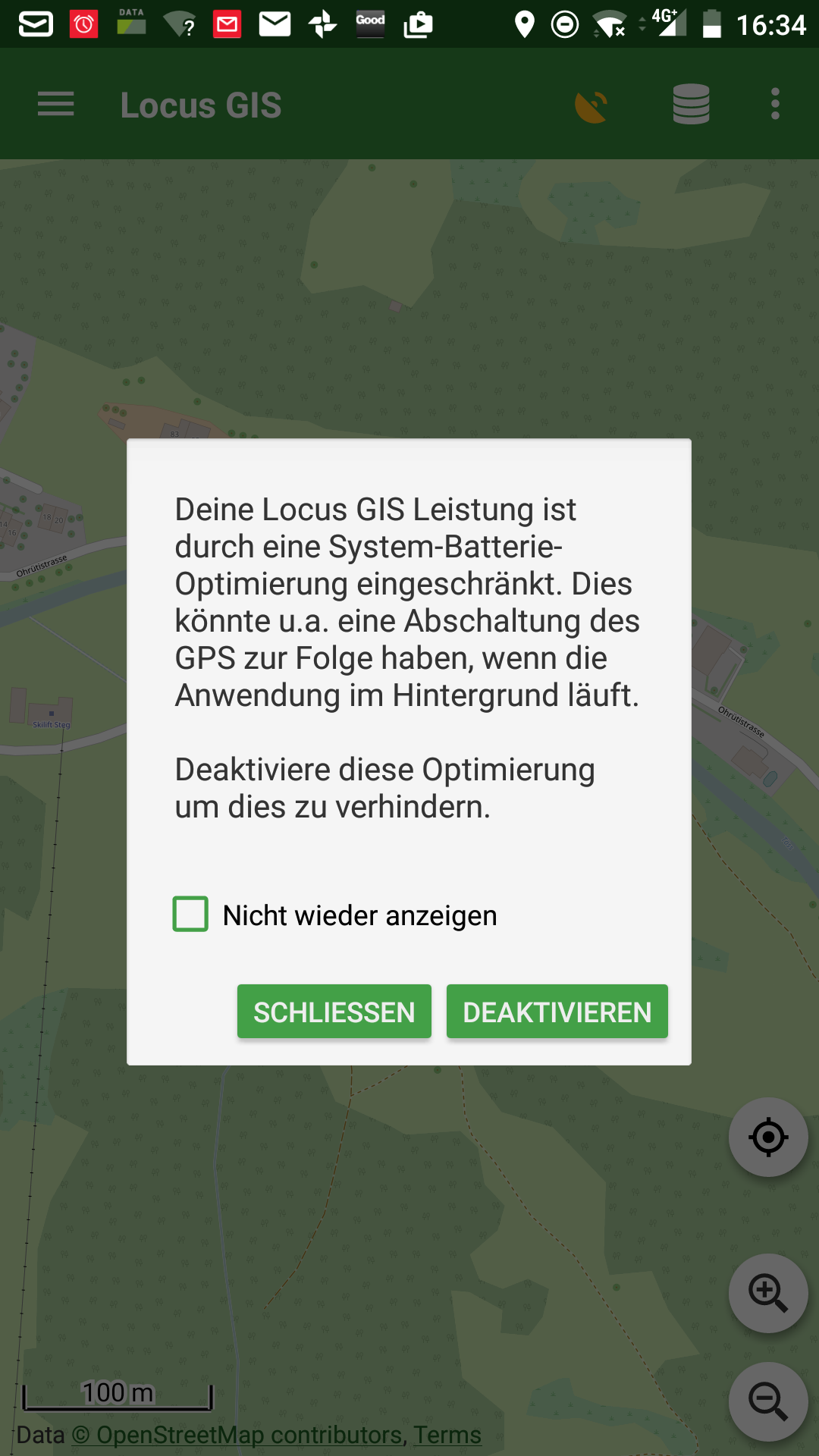Open the overflow menu
This screenshot has height=1456, width=819.
pyautogui.click(x=775, y=104)
